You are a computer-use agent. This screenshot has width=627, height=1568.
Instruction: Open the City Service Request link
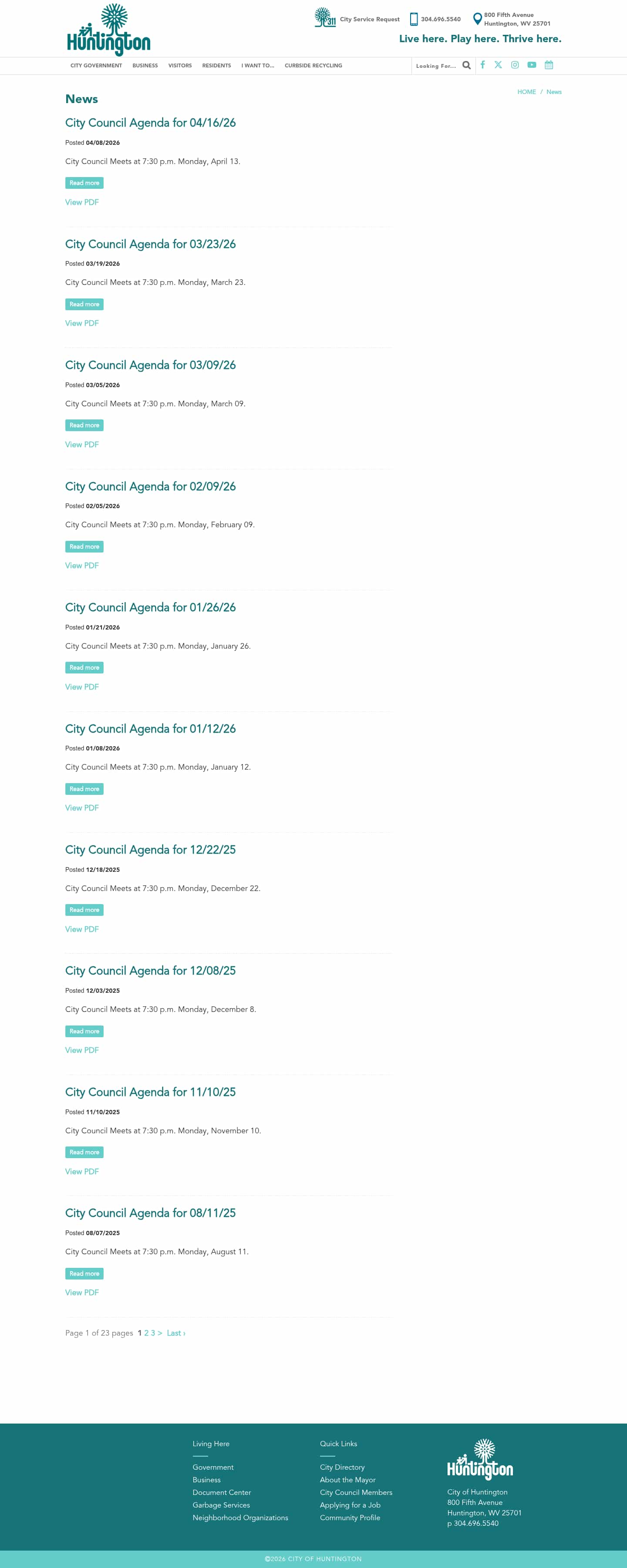tap(369, 20)
